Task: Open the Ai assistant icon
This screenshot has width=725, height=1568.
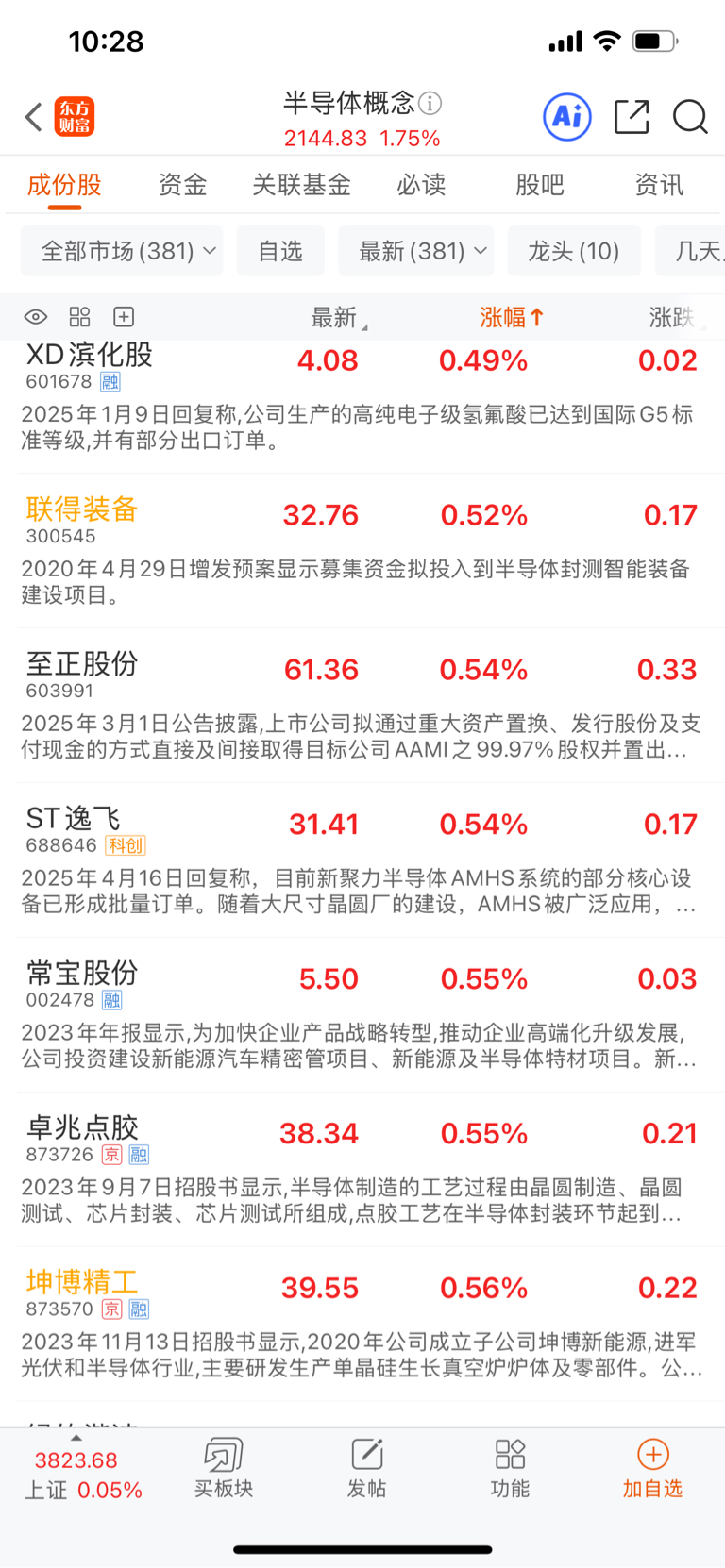Action: (x=567, y=117)
